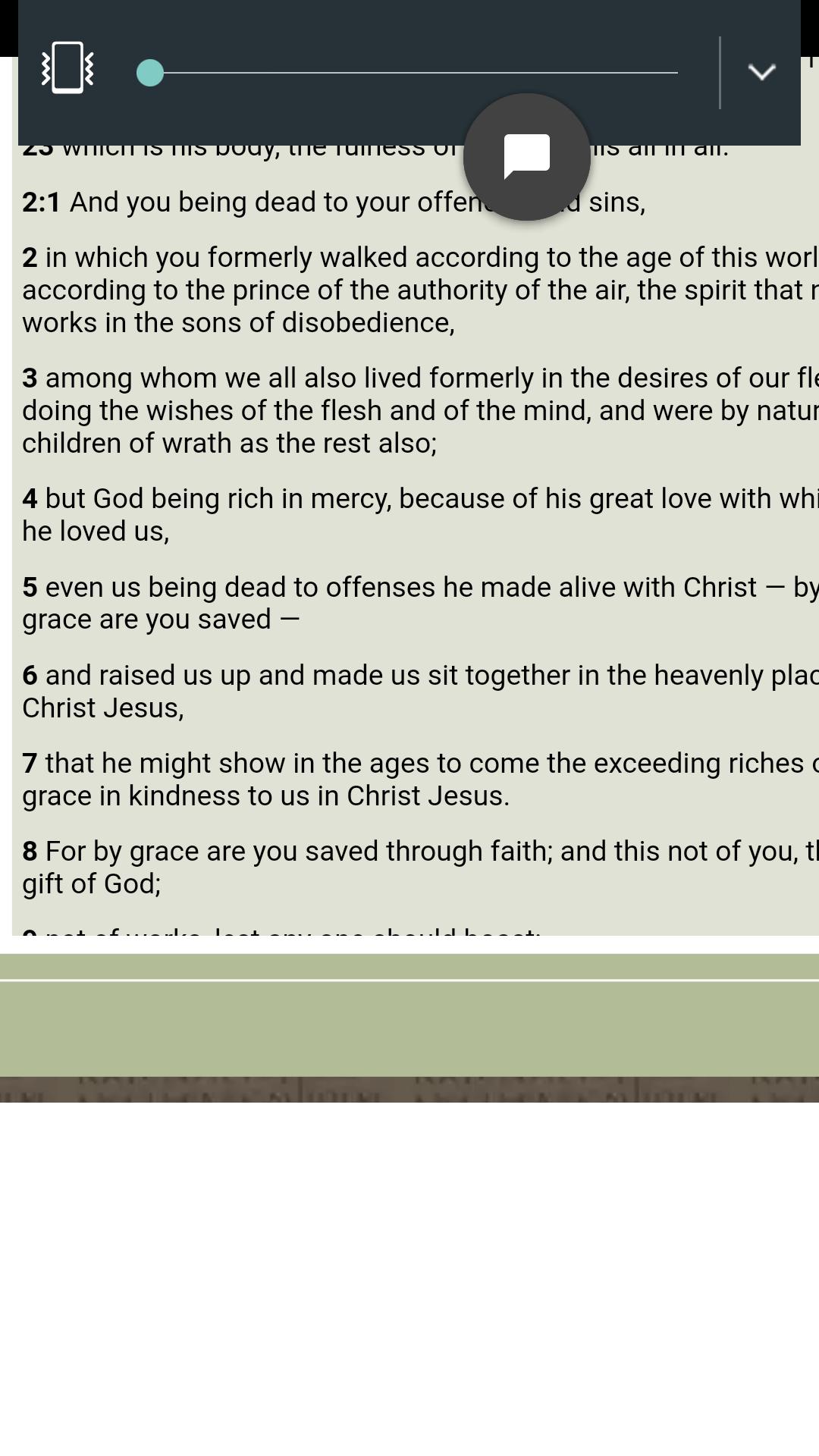This screenshot has height=1456, width=819.
Task: Open the floating chat bubble
Action: (x=527, y=157)
